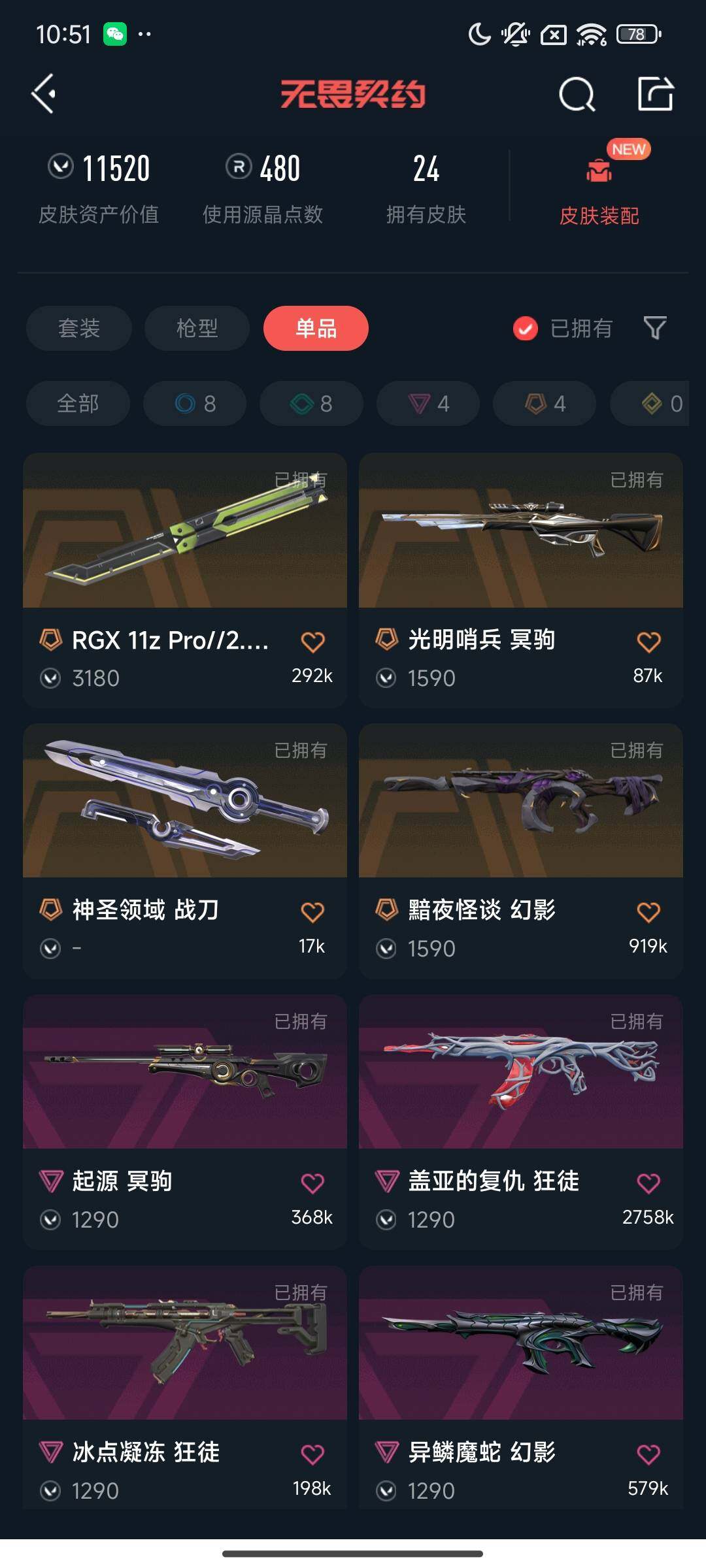Open WeChat from the status bar icon
Viewport: 706px width, 1568px height.
115,32
